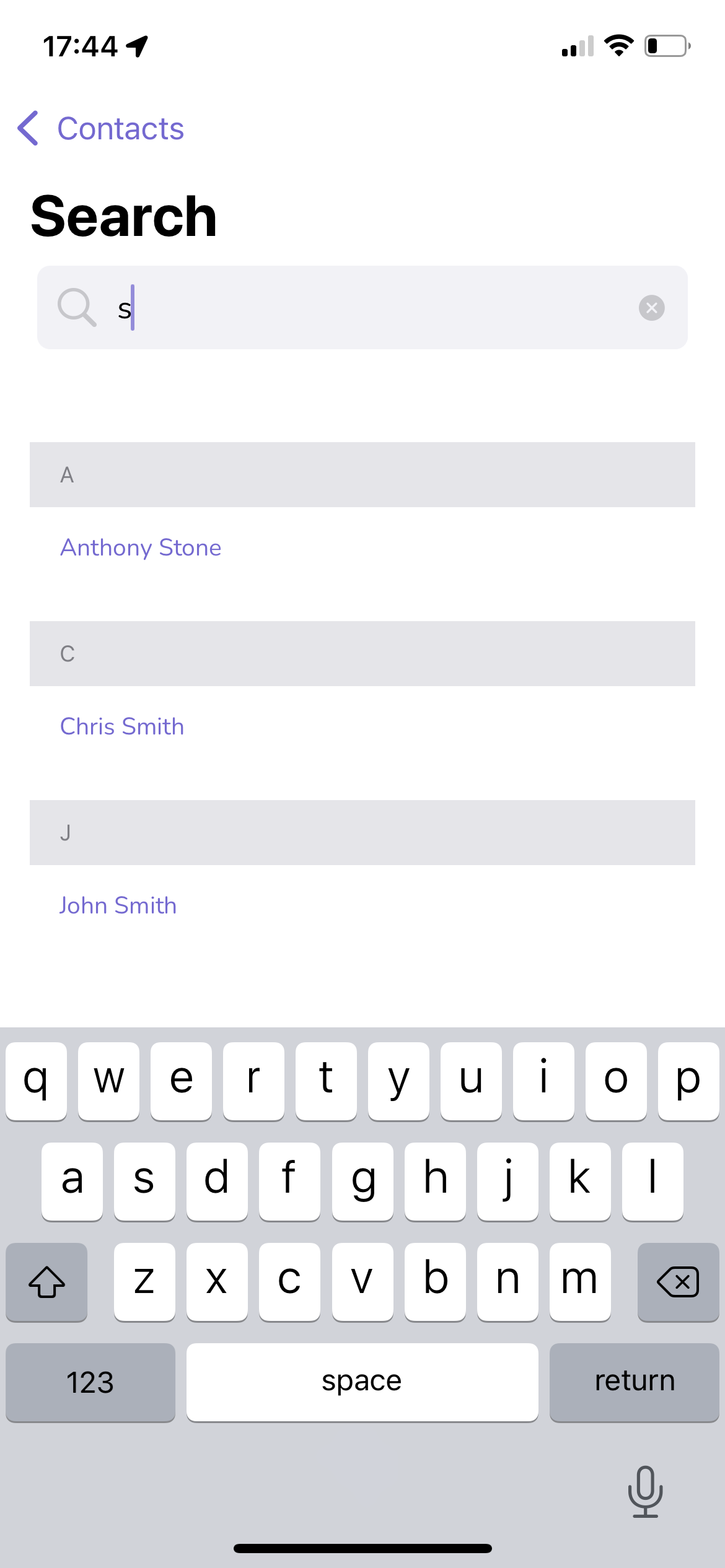Tap the backspace key
This screenshot has height=1568, width=725.
(677, 1282)
